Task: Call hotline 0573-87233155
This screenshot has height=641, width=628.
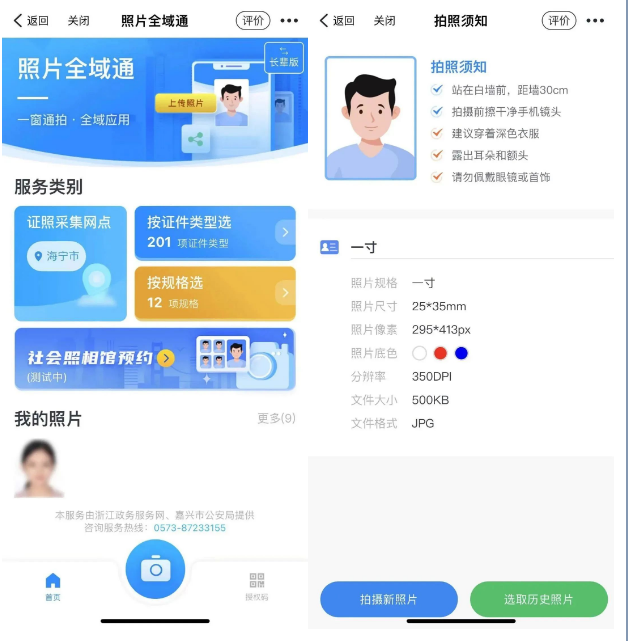Action: point(189,527)
